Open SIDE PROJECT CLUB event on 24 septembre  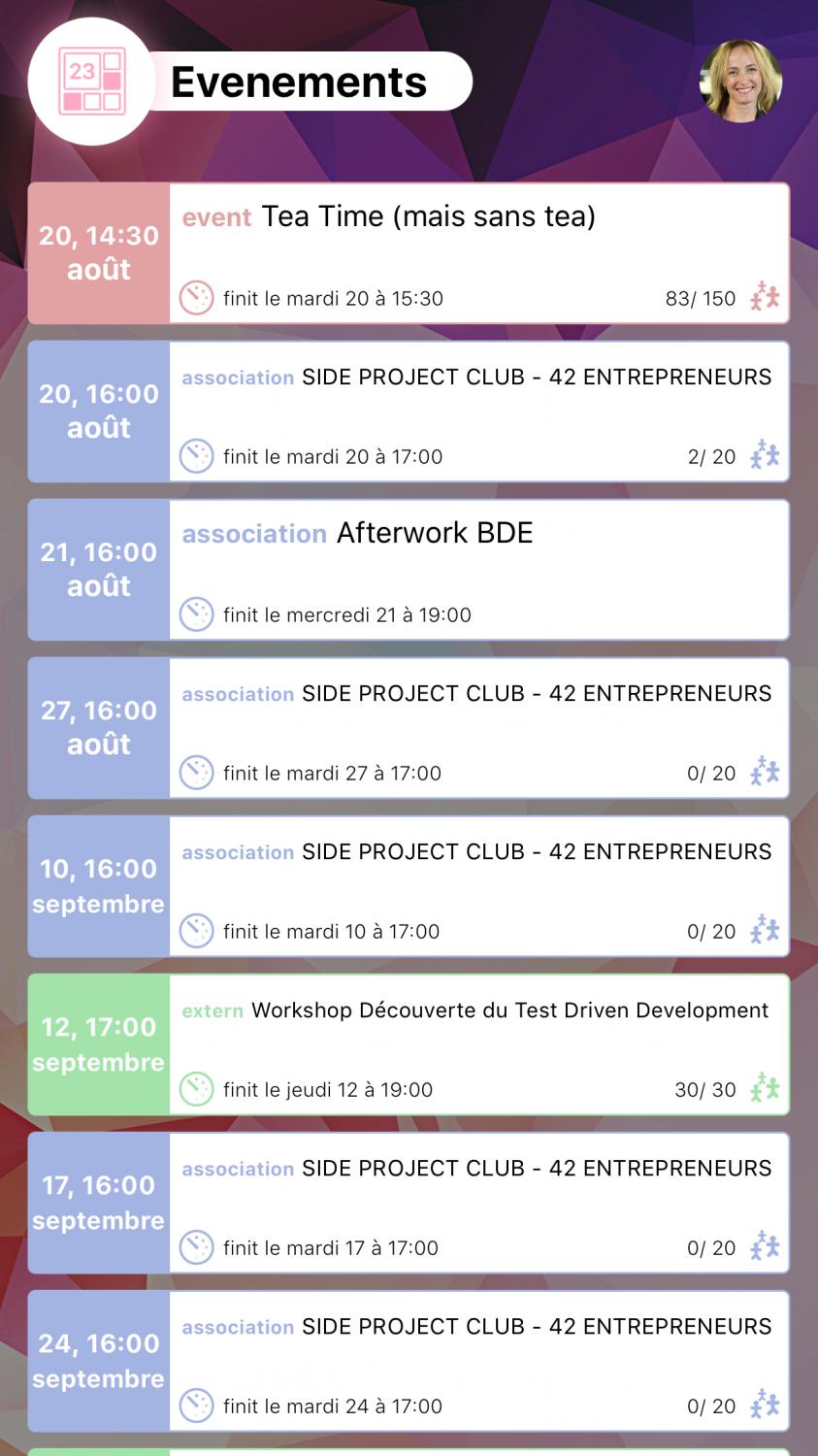click(409, 1361)
